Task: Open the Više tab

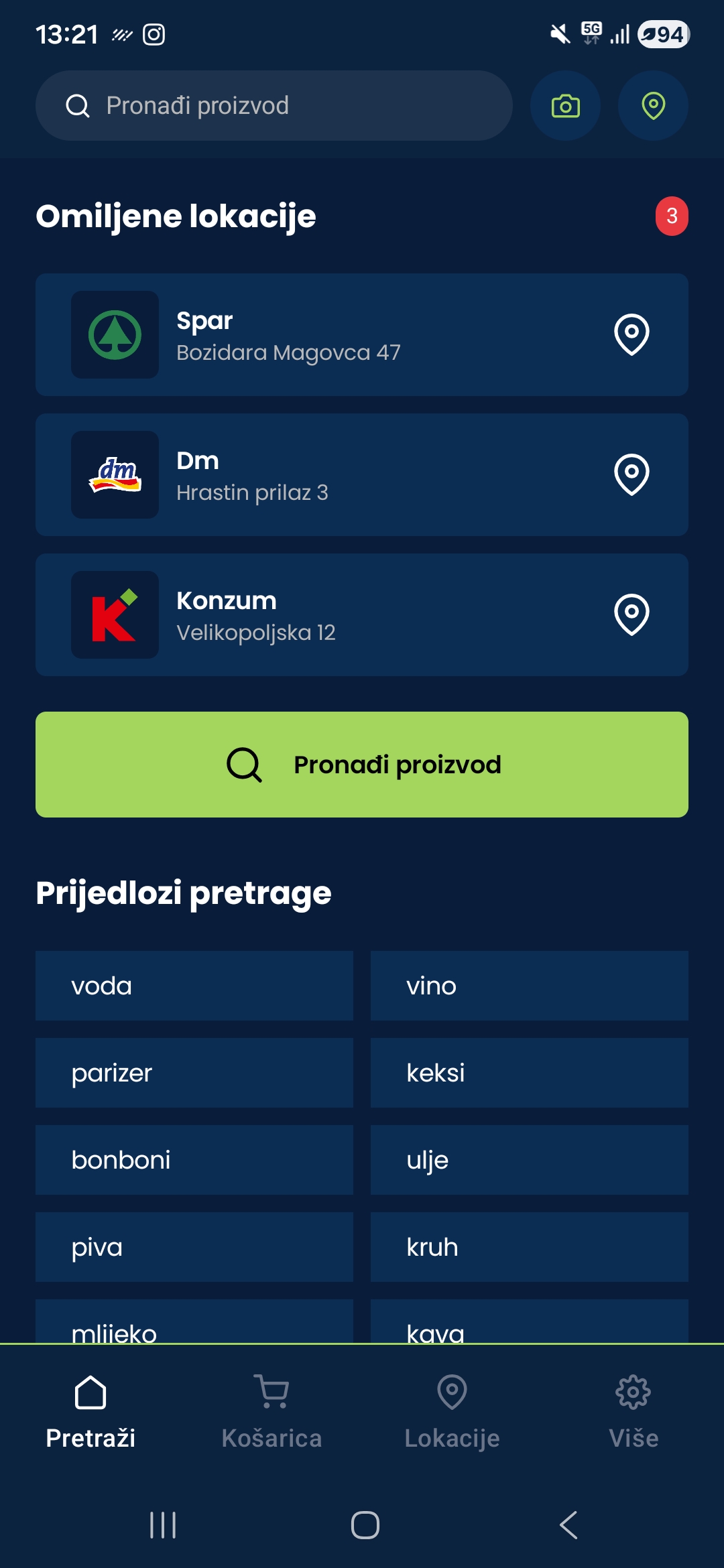Action: coord(633,1411)
